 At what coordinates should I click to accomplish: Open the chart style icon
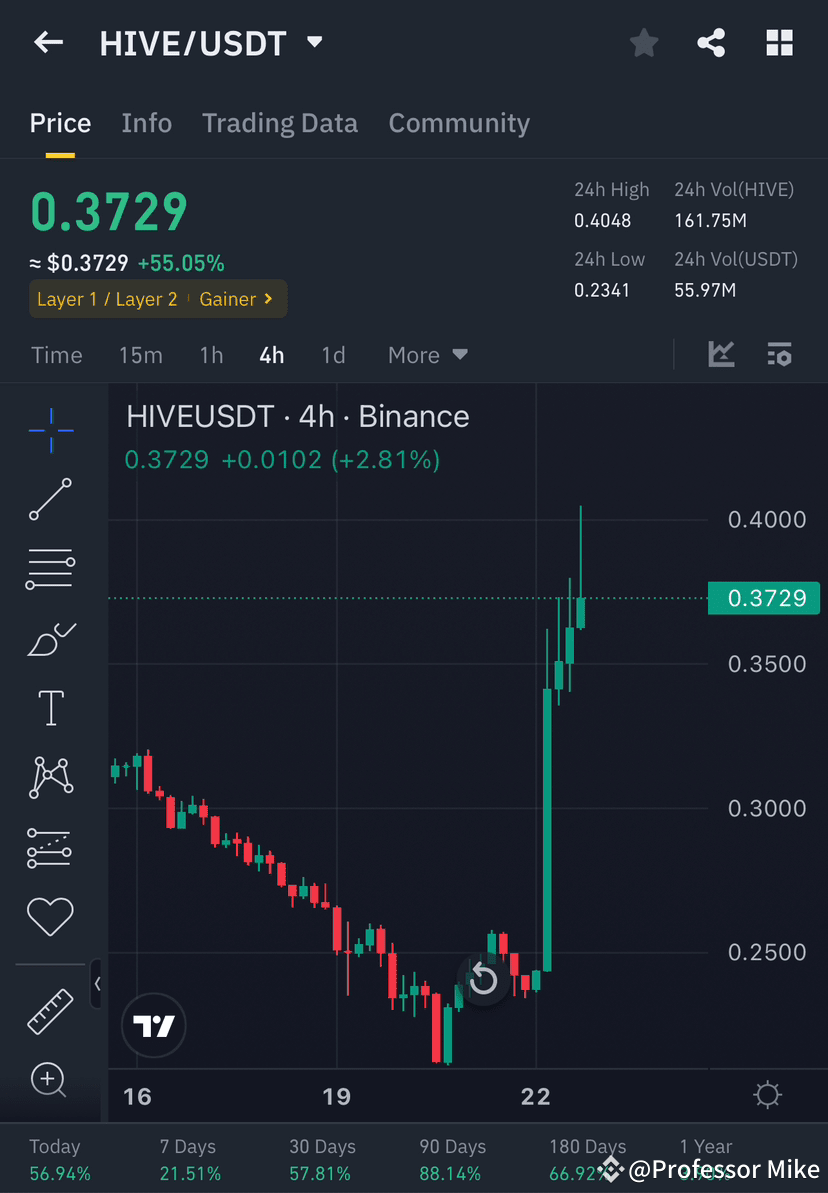721,354
